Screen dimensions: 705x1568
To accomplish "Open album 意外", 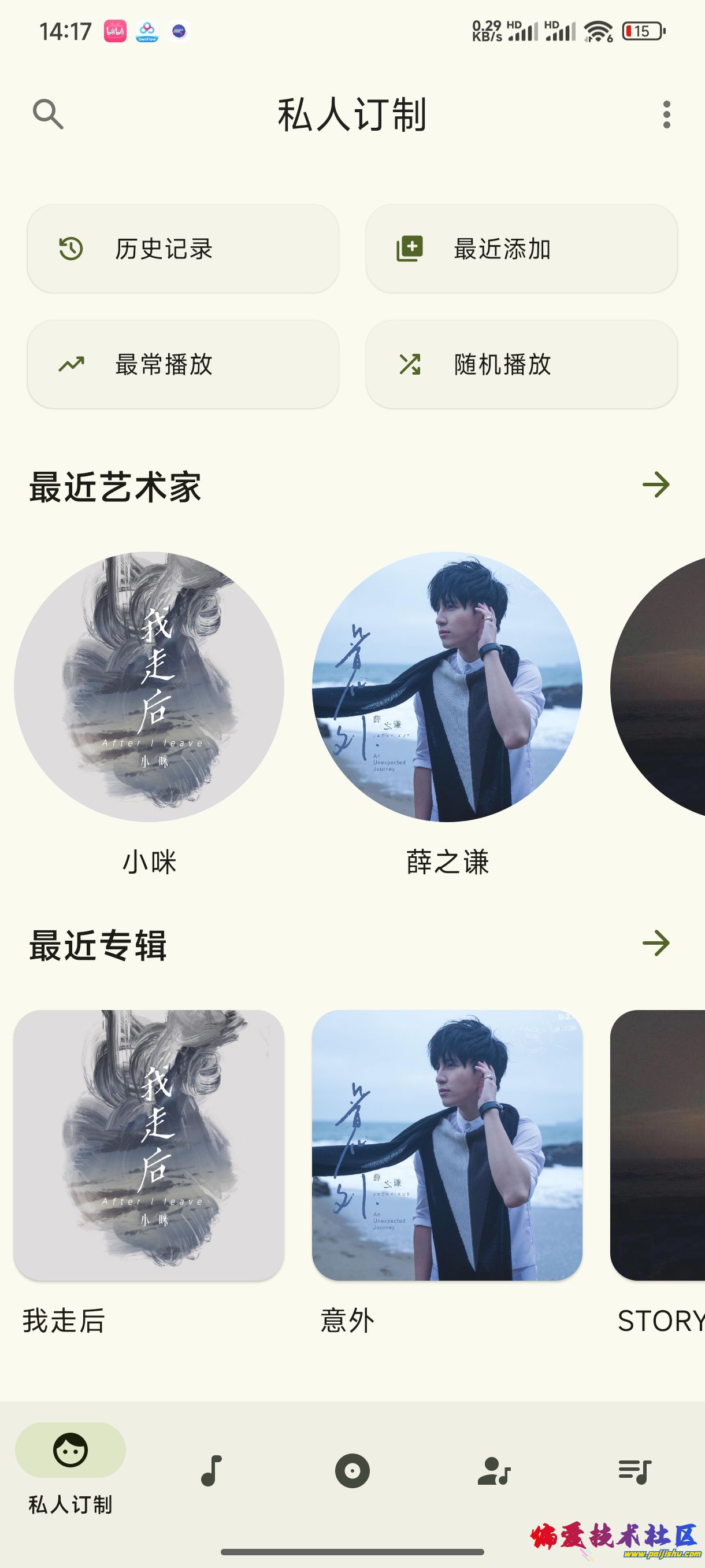I will (447, 1145).
